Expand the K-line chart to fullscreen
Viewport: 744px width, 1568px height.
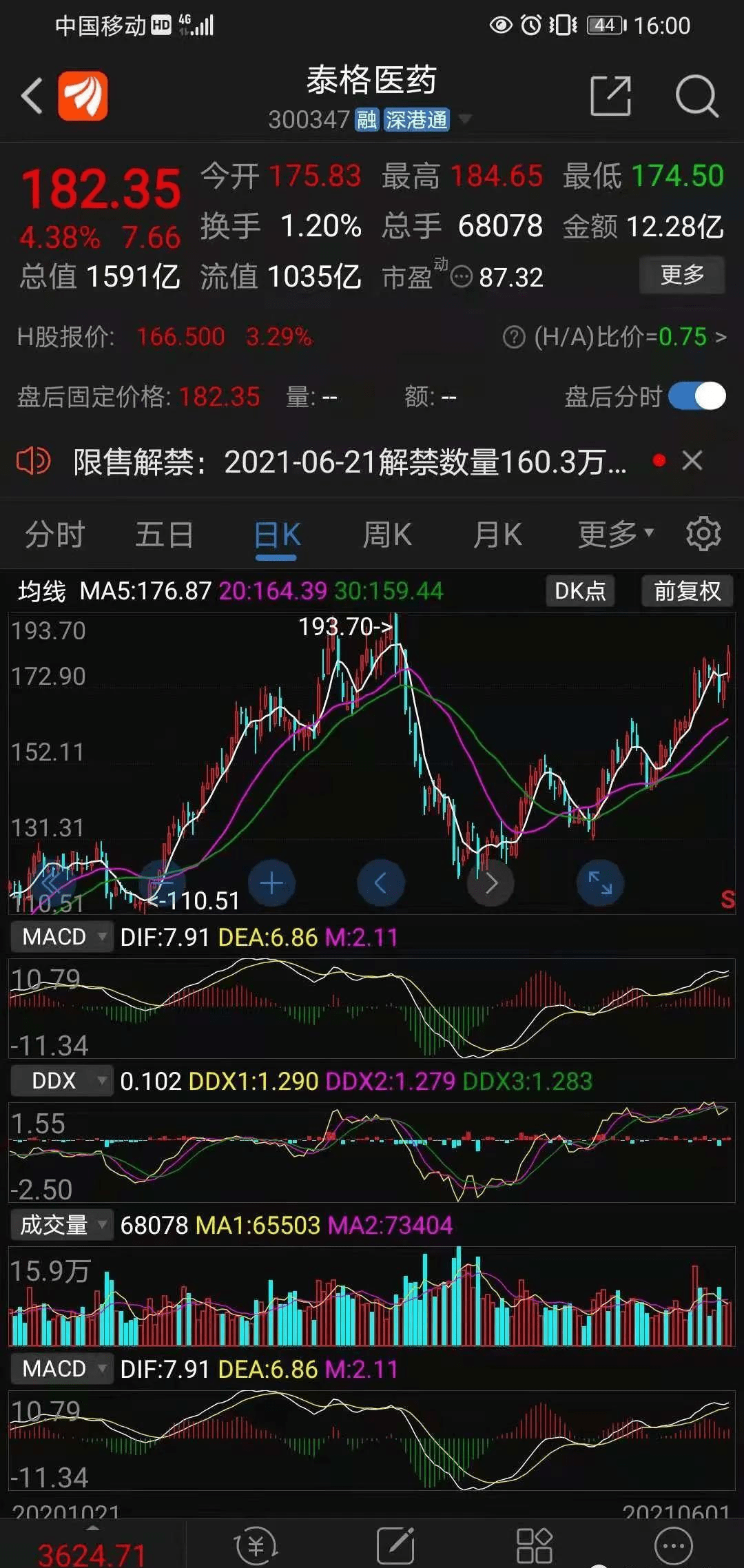600,883
